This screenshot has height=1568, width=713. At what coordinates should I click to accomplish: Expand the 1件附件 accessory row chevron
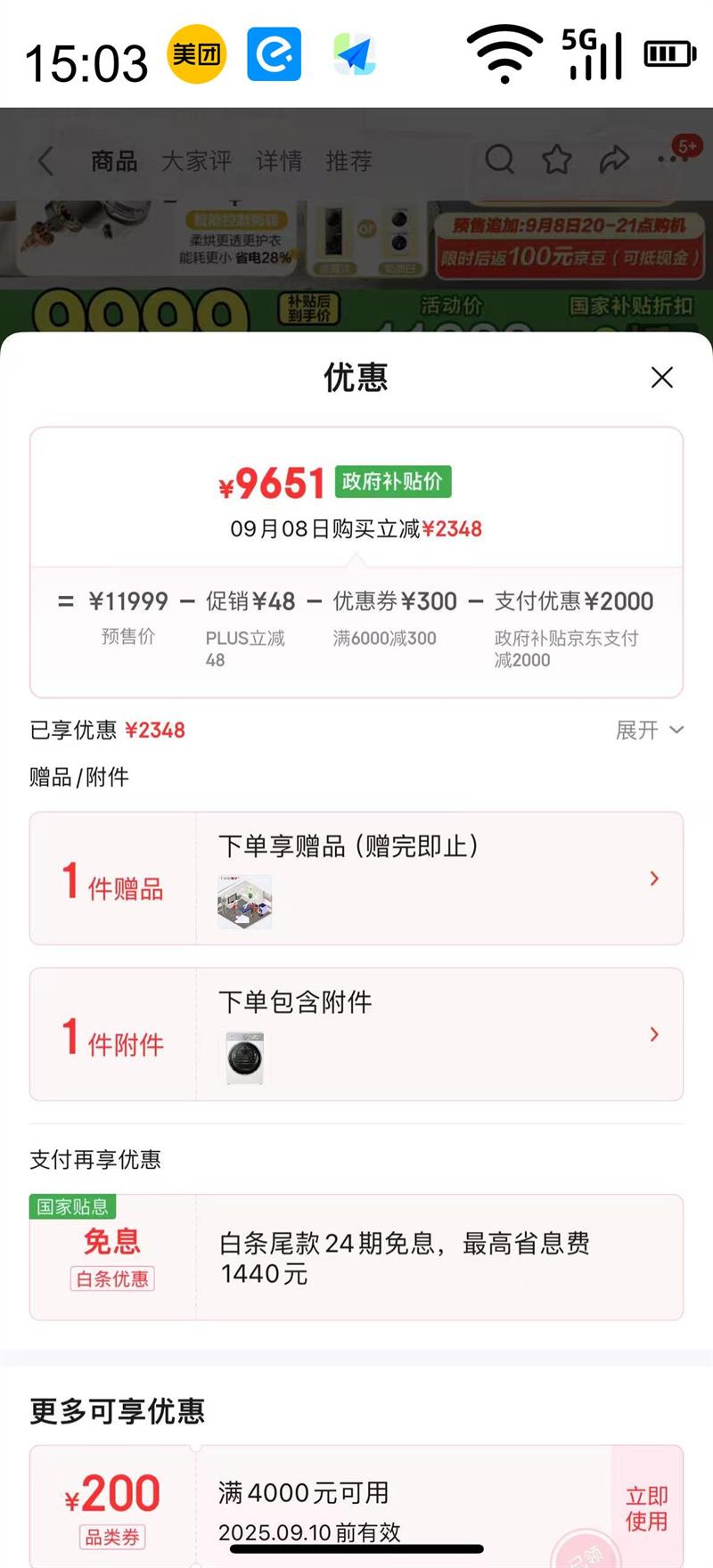coord(653,1033)
